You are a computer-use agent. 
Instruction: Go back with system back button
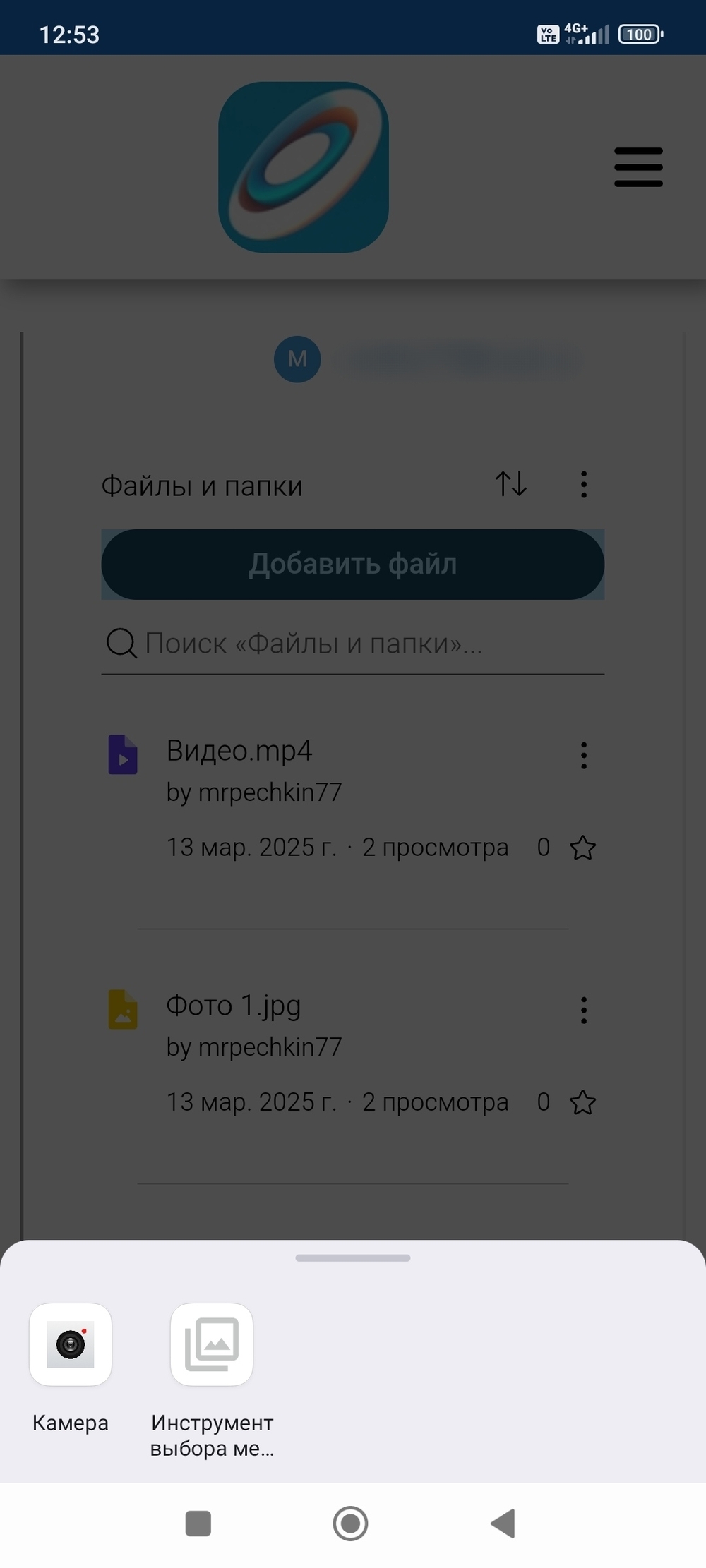tap(503, 1524)
